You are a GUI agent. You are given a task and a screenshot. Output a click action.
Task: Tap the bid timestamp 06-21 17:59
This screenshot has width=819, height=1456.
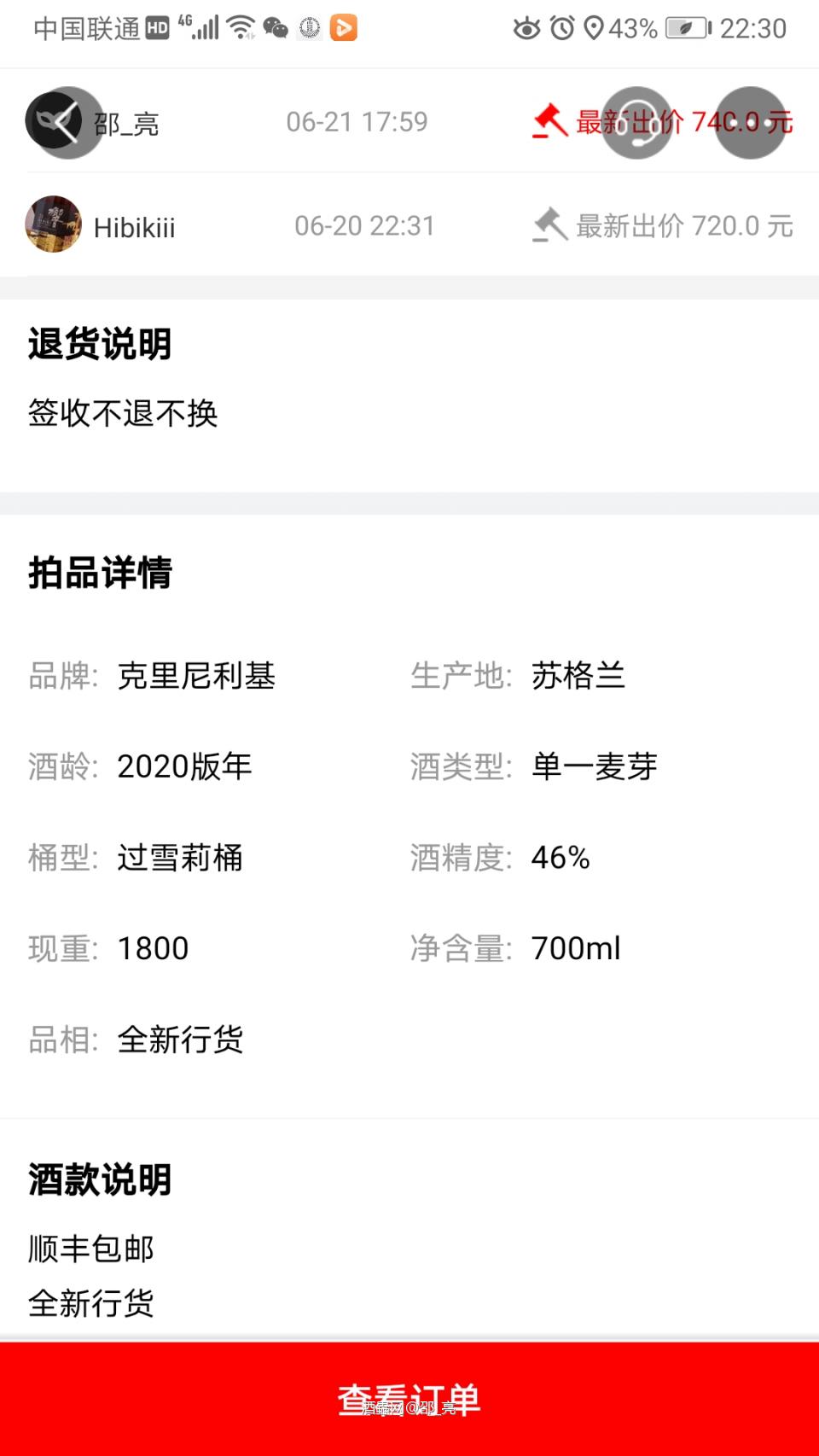click(x=358, y=122)
